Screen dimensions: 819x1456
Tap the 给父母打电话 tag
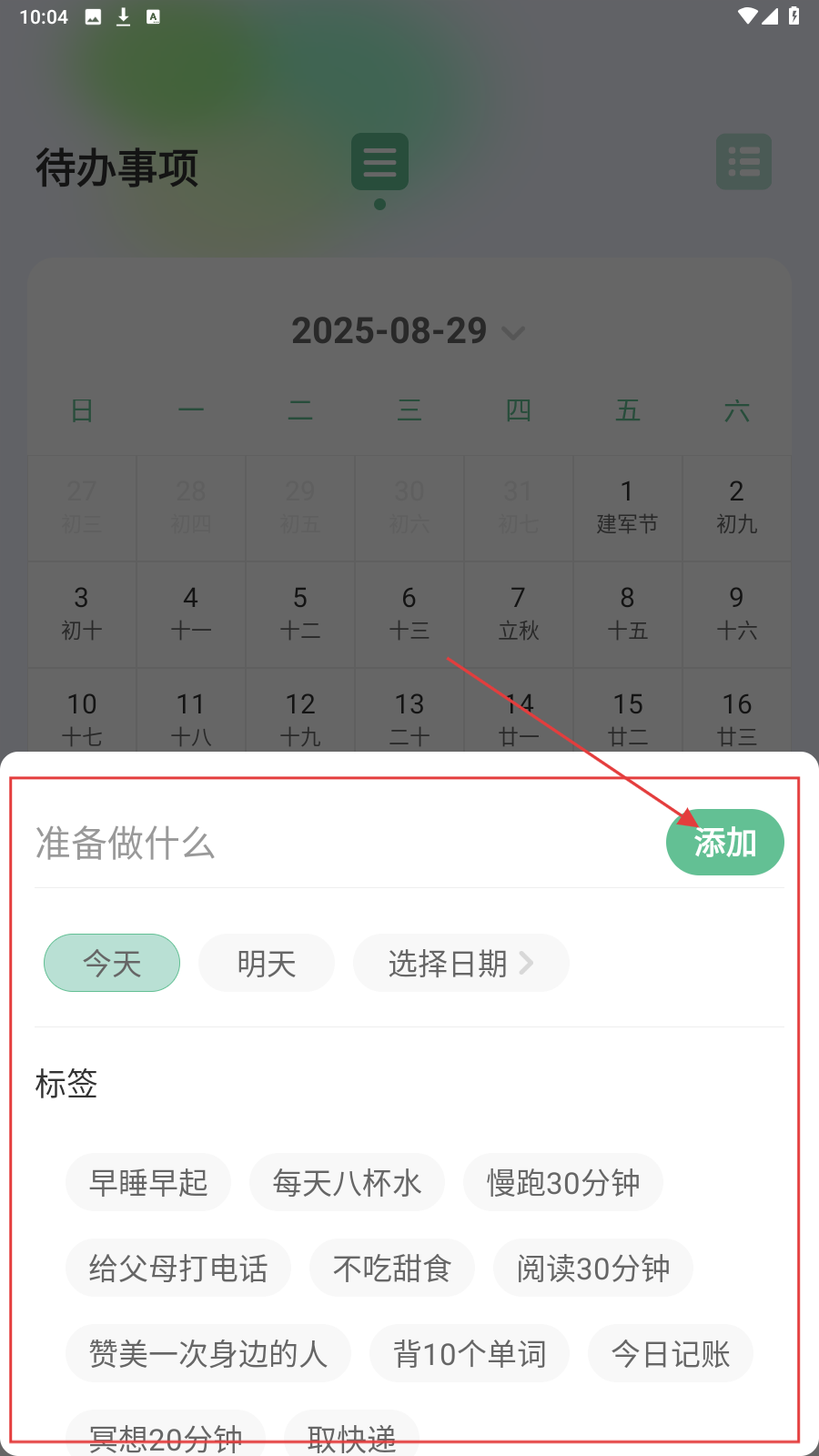point(178,1268)
